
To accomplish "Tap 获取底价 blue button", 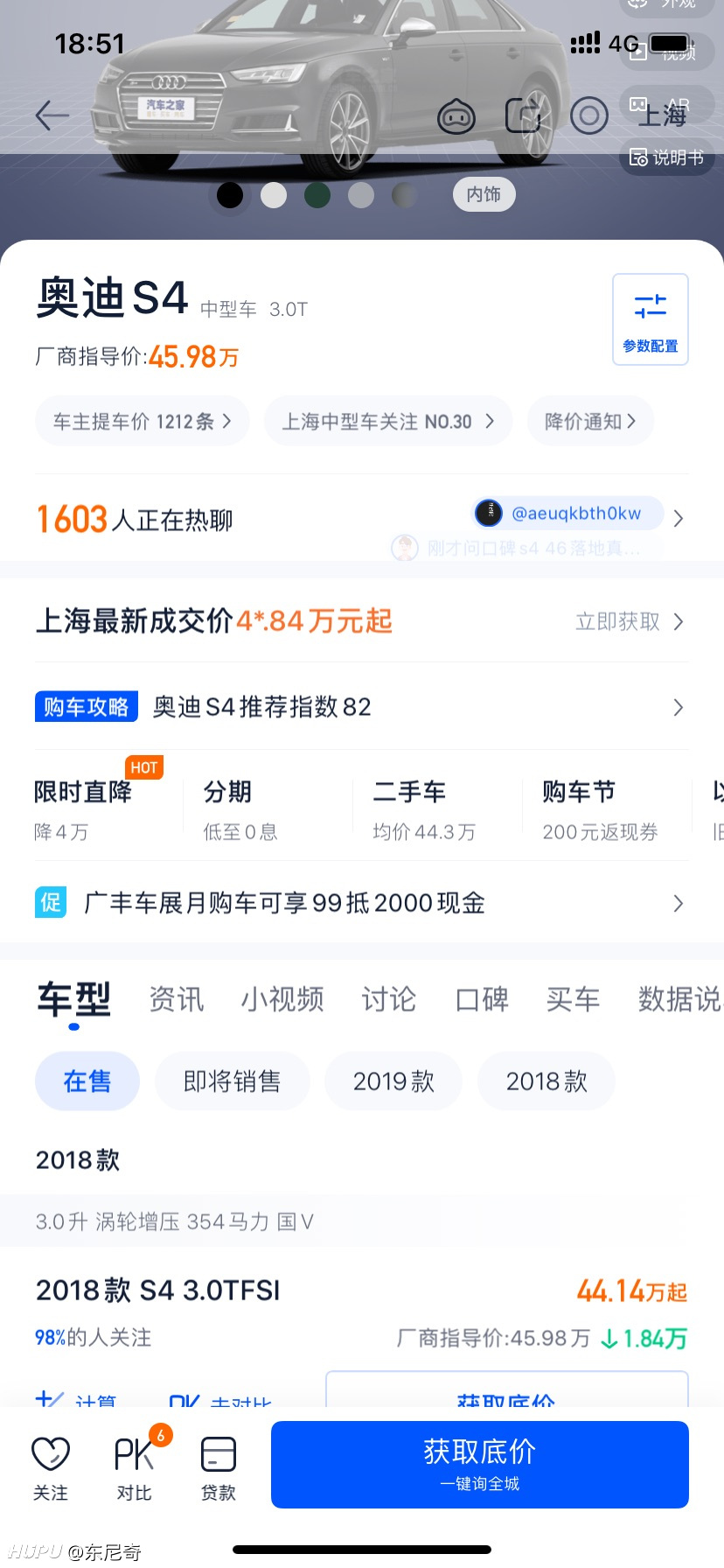I will pyautogui.click(x=480, y=1465).
